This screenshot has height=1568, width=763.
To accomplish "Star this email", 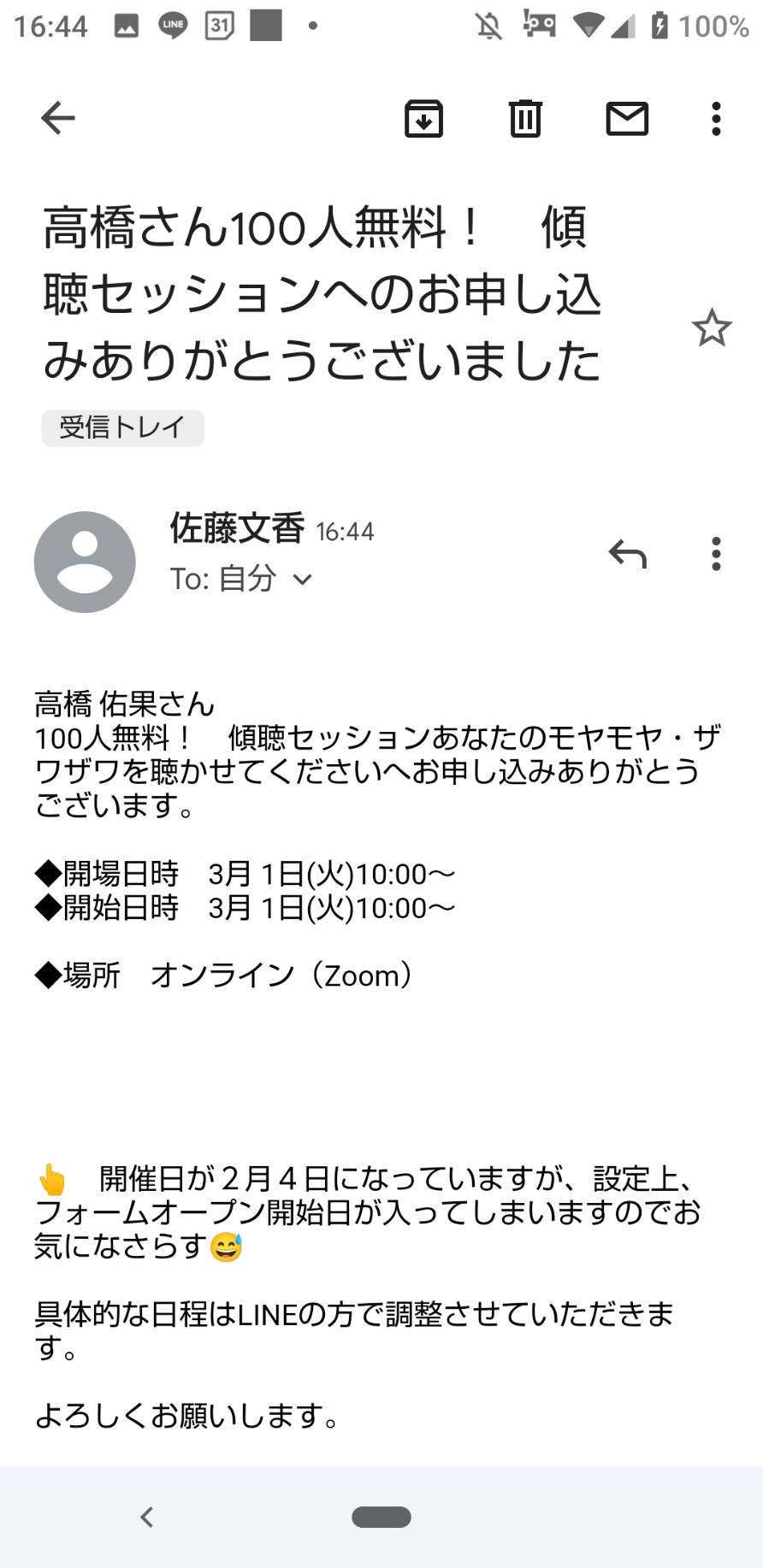I will pos(712,327).
